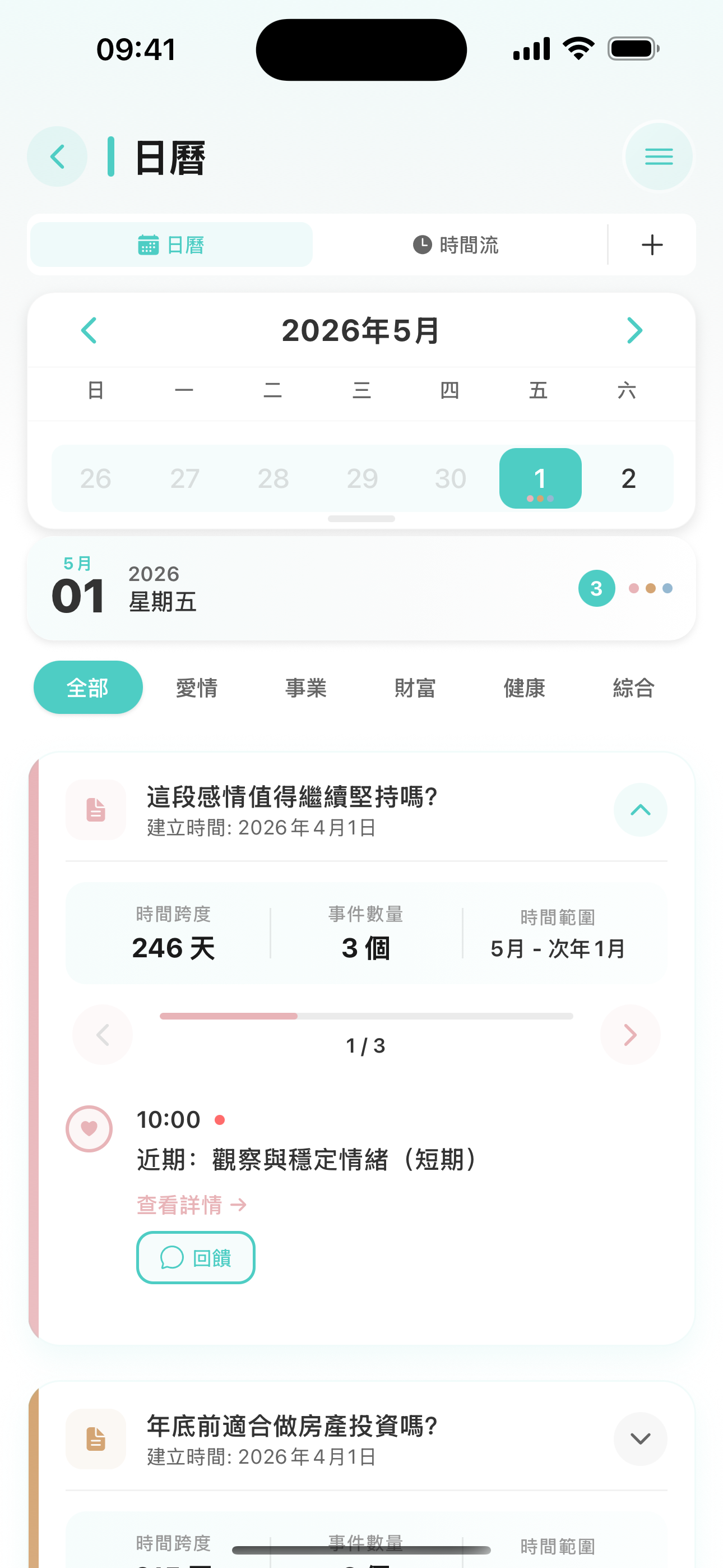Click the back navigation arrow at top left
The image size is (723, 1568).
pyautogui.click(x=57, y=156)
